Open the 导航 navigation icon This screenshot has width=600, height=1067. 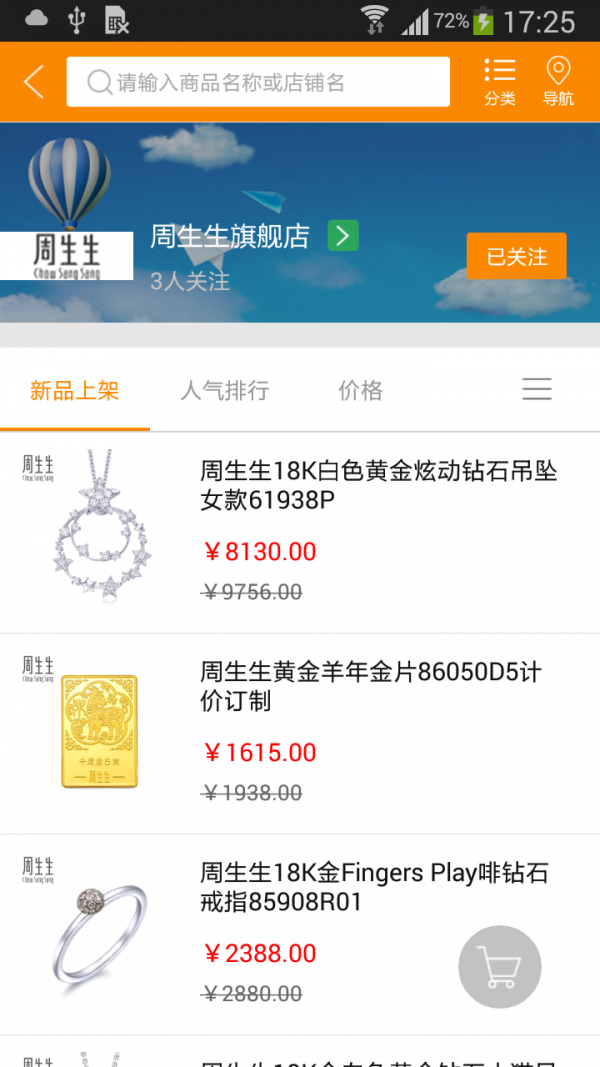tap(558, 82)
